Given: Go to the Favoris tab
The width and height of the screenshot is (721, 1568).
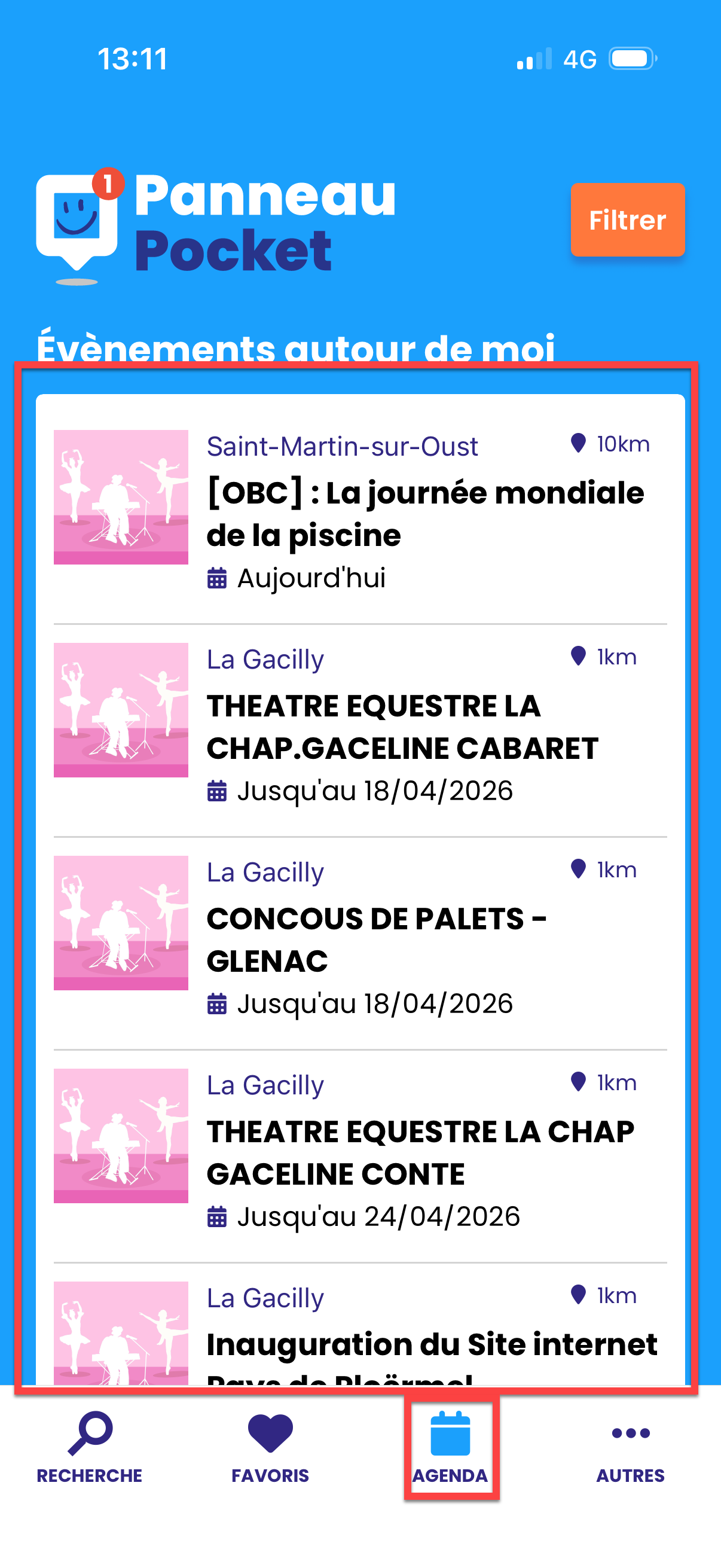Looking at the screenshot, I should 270,1447.
